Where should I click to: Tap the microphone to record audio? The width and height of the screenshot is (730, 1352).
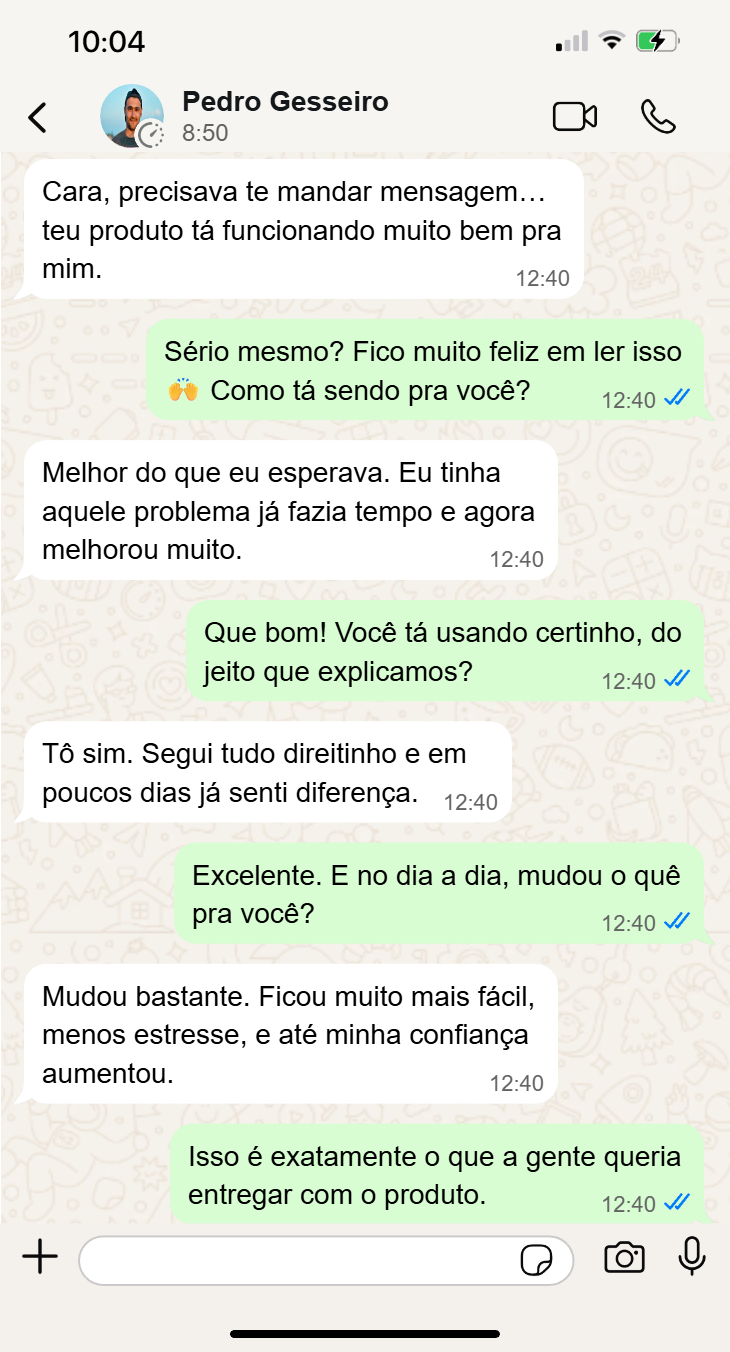692,1257
